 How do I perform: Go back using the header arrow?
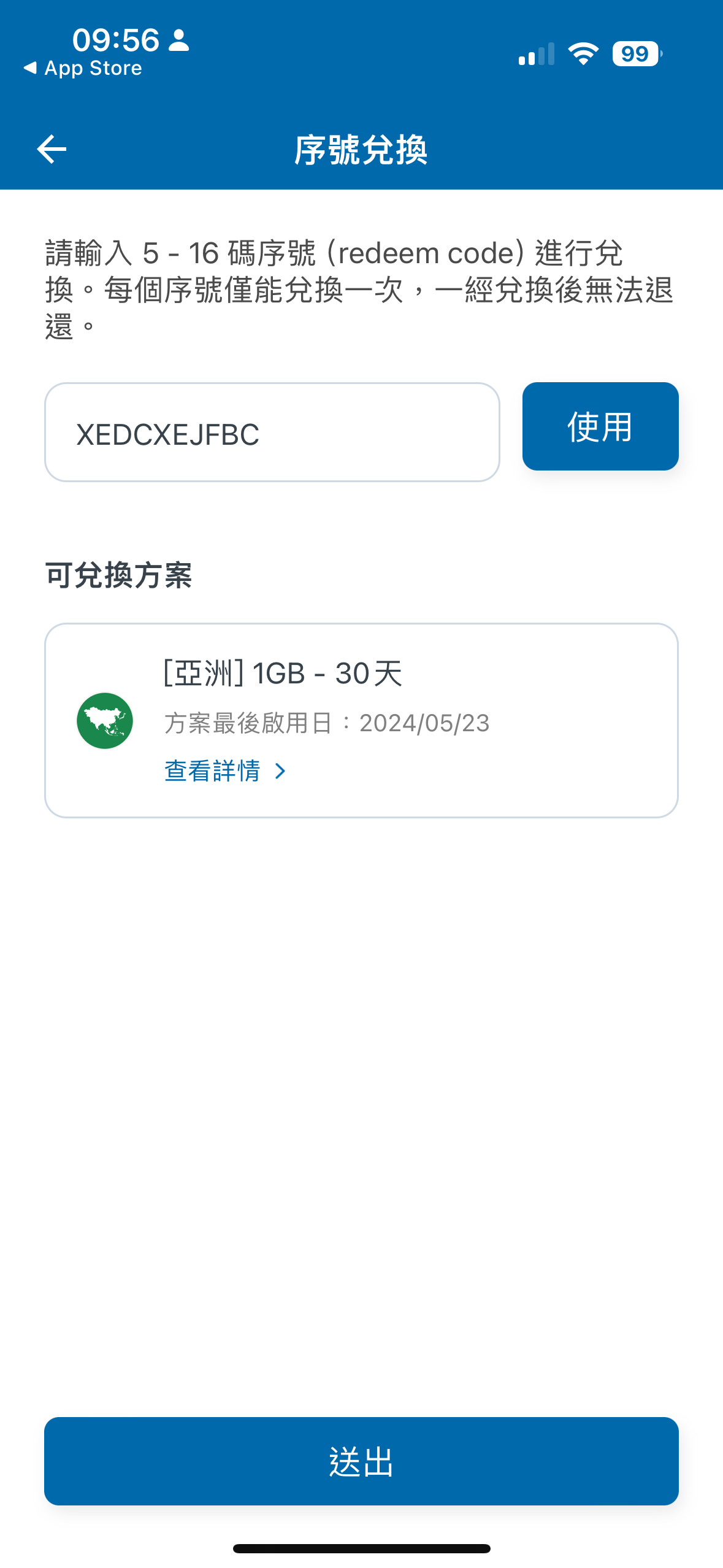point(52,149)
